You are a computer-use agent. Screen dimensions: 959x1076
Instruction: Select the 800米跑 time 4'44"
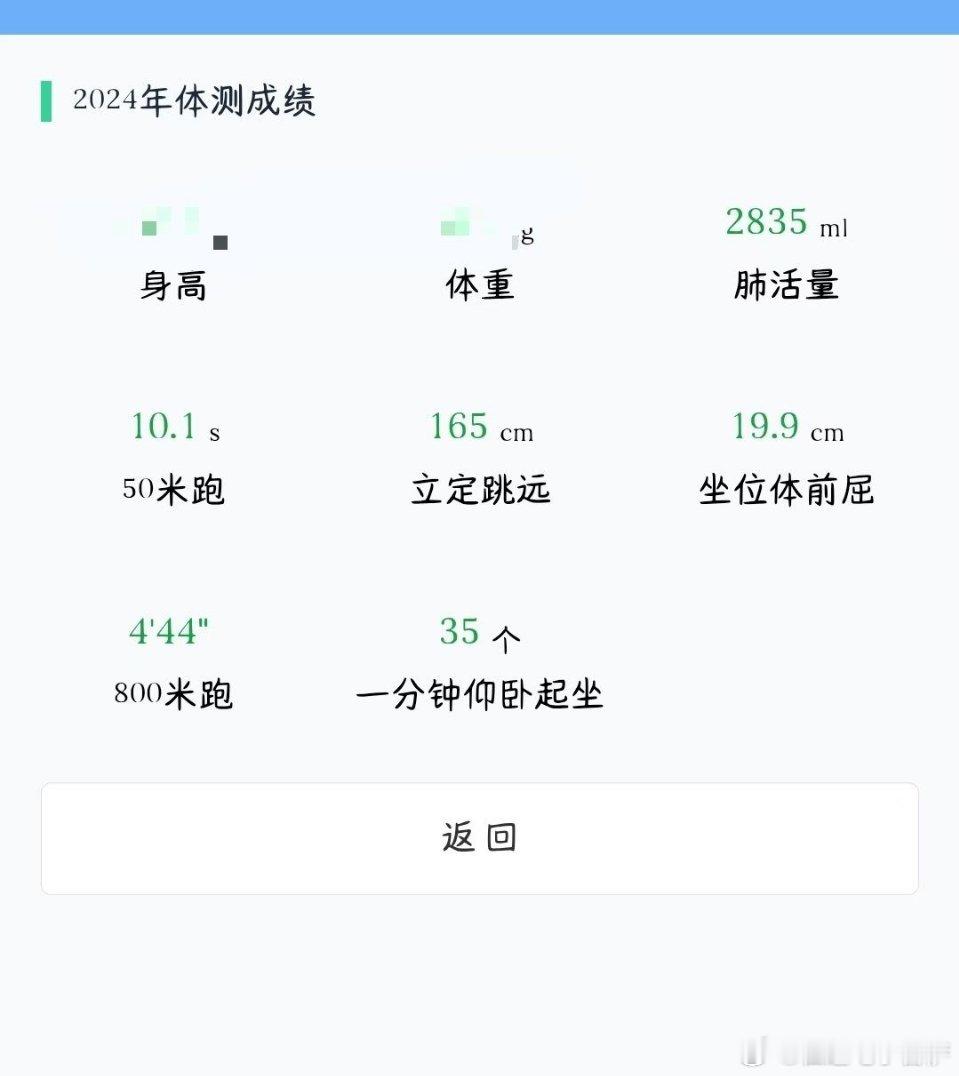(167, 631)
